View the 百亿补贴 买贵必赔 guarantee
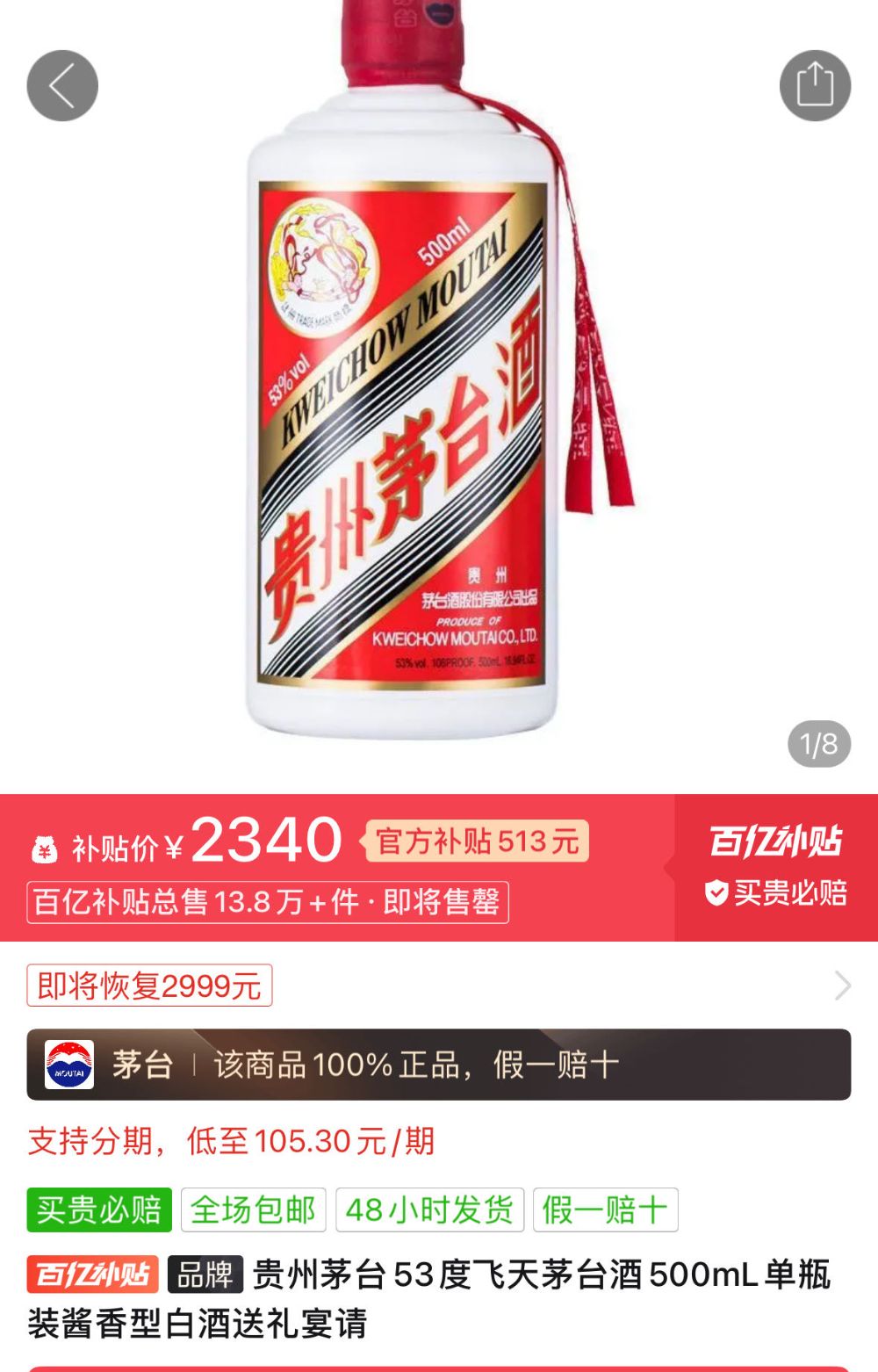This screenshot has height=1372, width=878. point(776,868)
